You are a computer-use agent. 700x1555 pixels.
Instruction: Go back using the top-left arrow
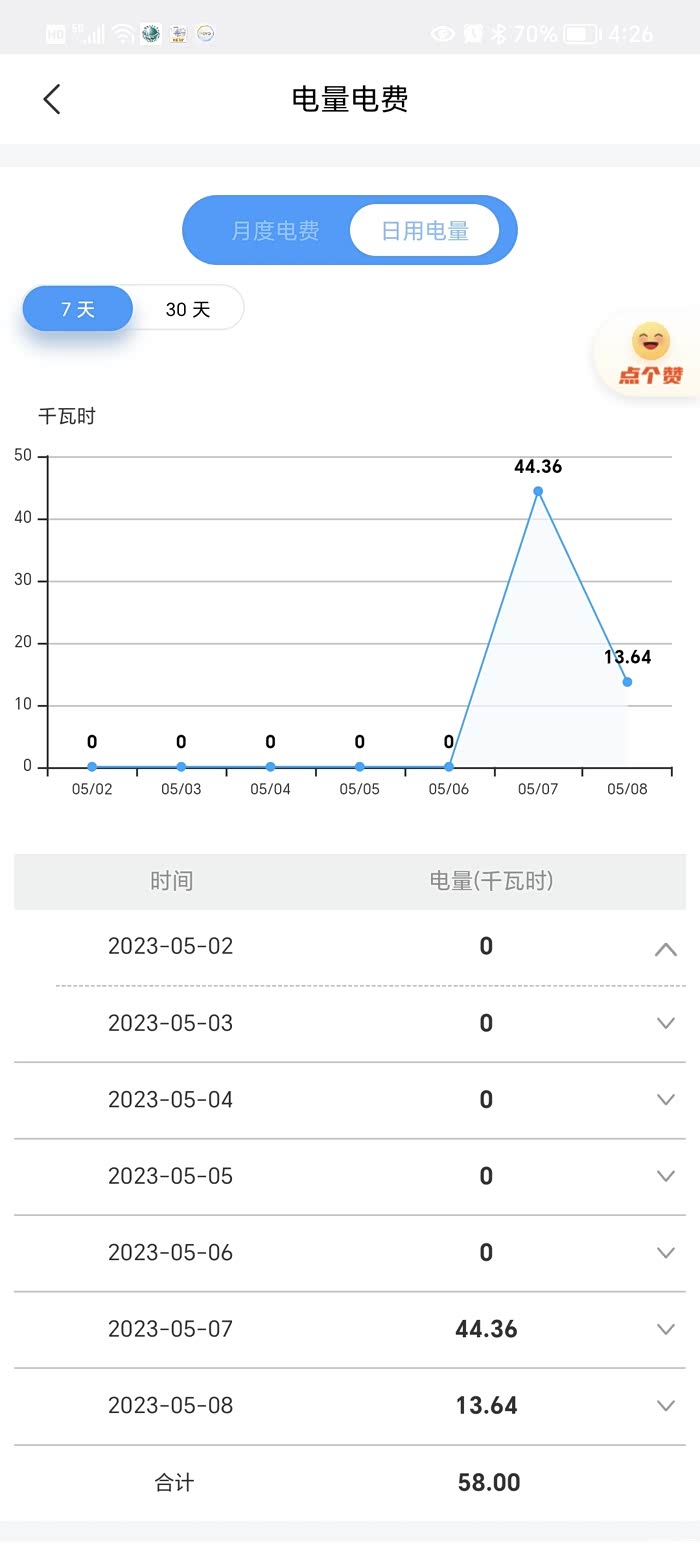click(x=52, y=99)
